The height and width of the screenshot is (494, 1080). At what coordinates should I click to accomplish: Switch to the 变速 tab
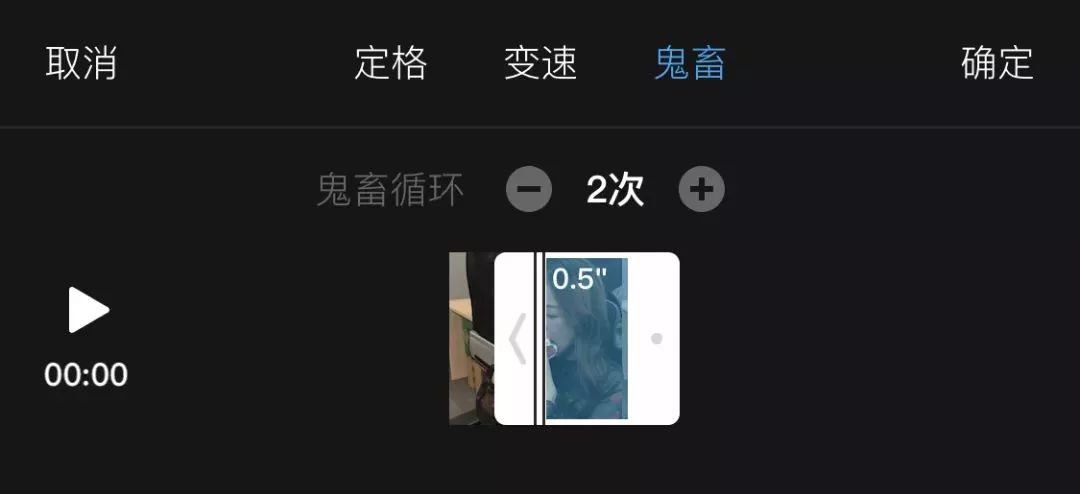tap(541, 64)
